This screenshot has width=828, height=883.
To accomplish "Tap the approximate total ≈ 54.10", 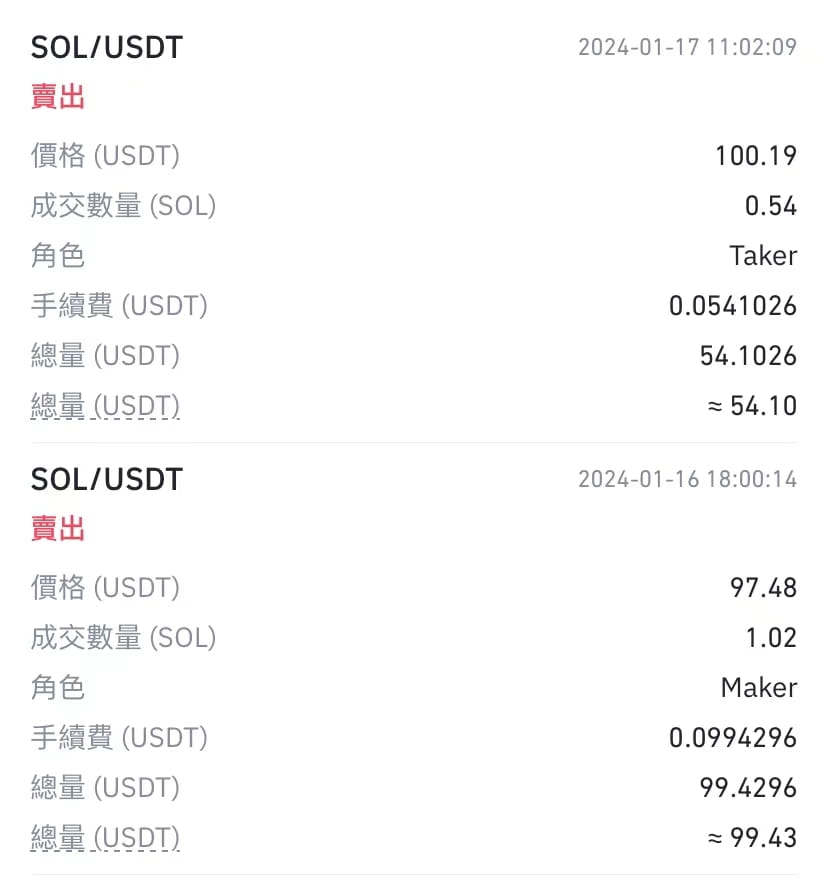I will pos(754,405).
